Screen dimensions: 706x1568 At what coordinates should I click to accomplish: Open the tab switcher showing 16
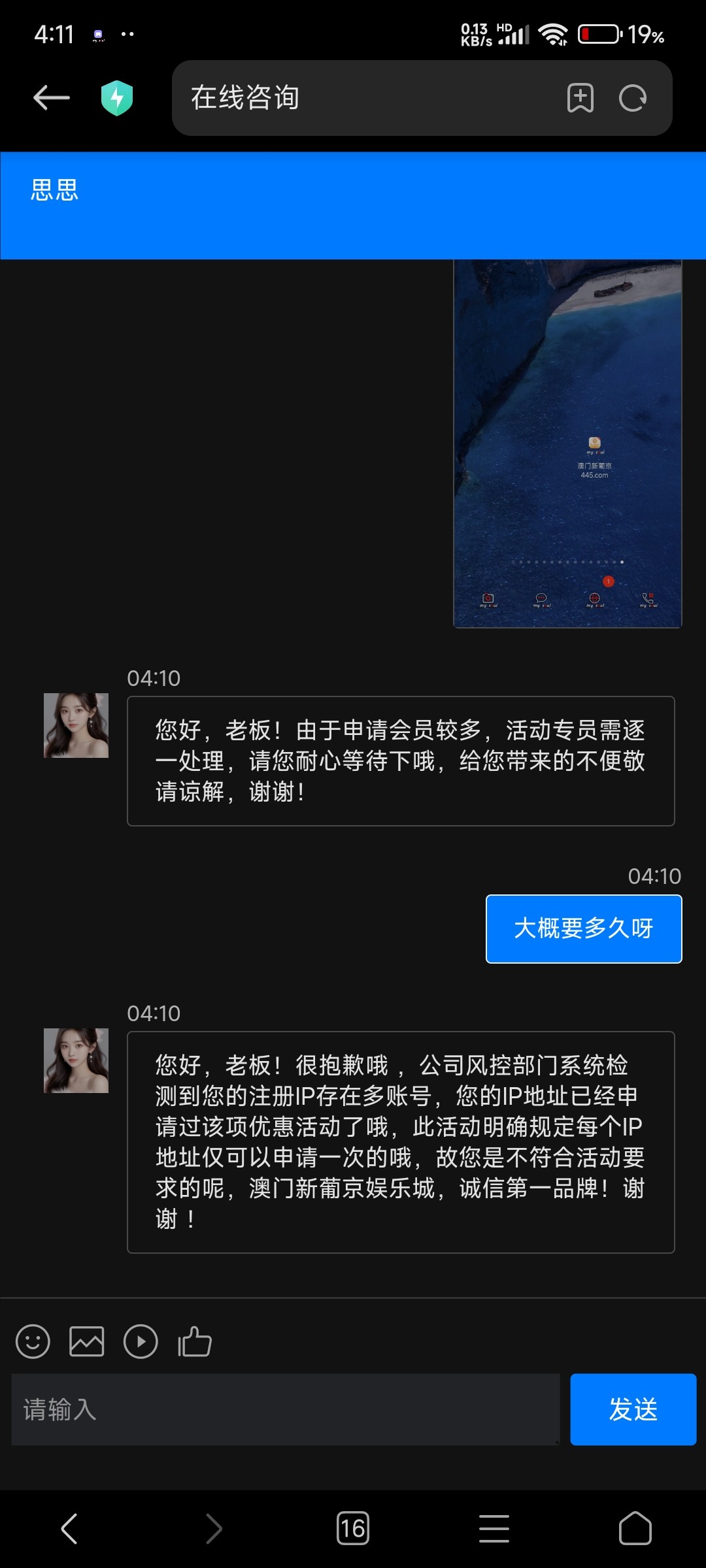(353, 1528)
